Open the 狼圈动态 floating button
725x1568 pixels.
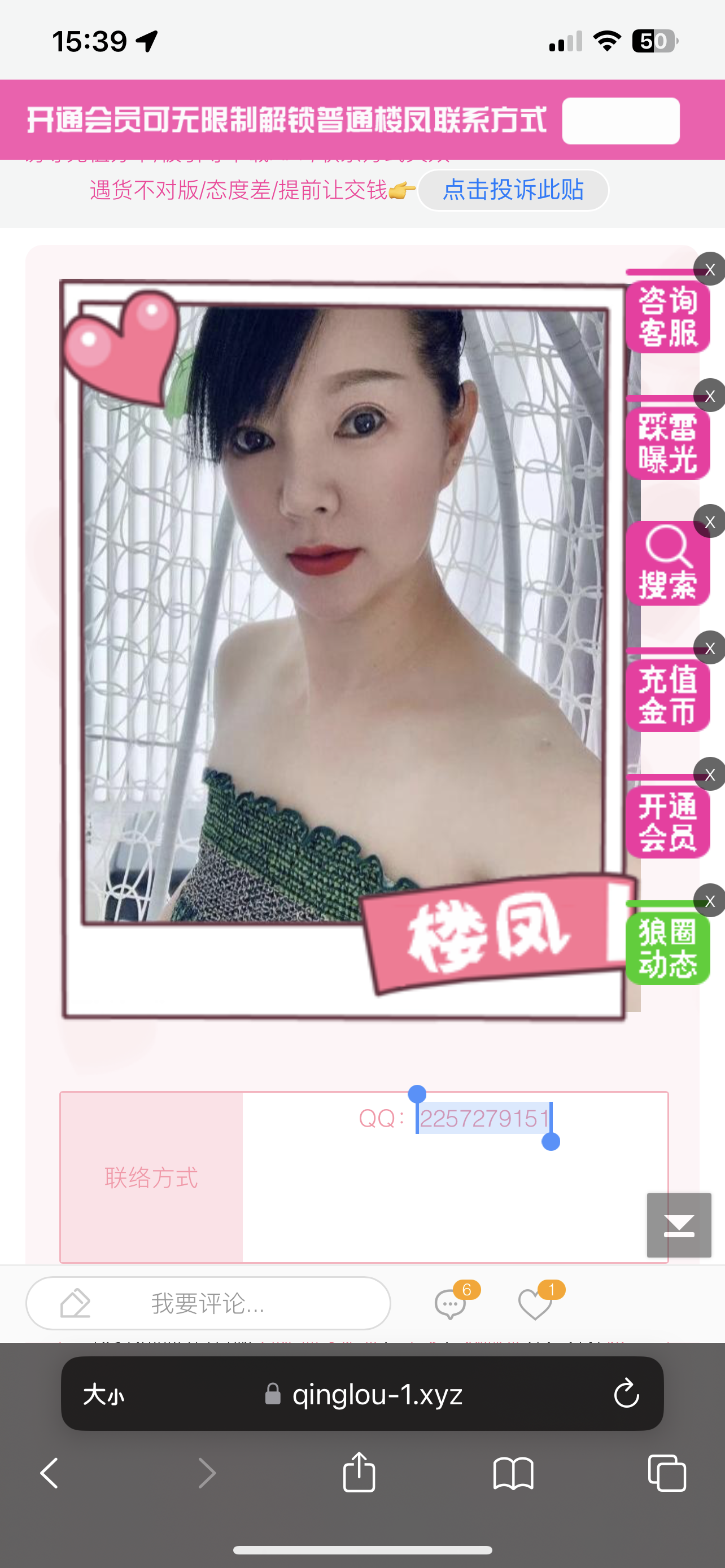point(667,948)
